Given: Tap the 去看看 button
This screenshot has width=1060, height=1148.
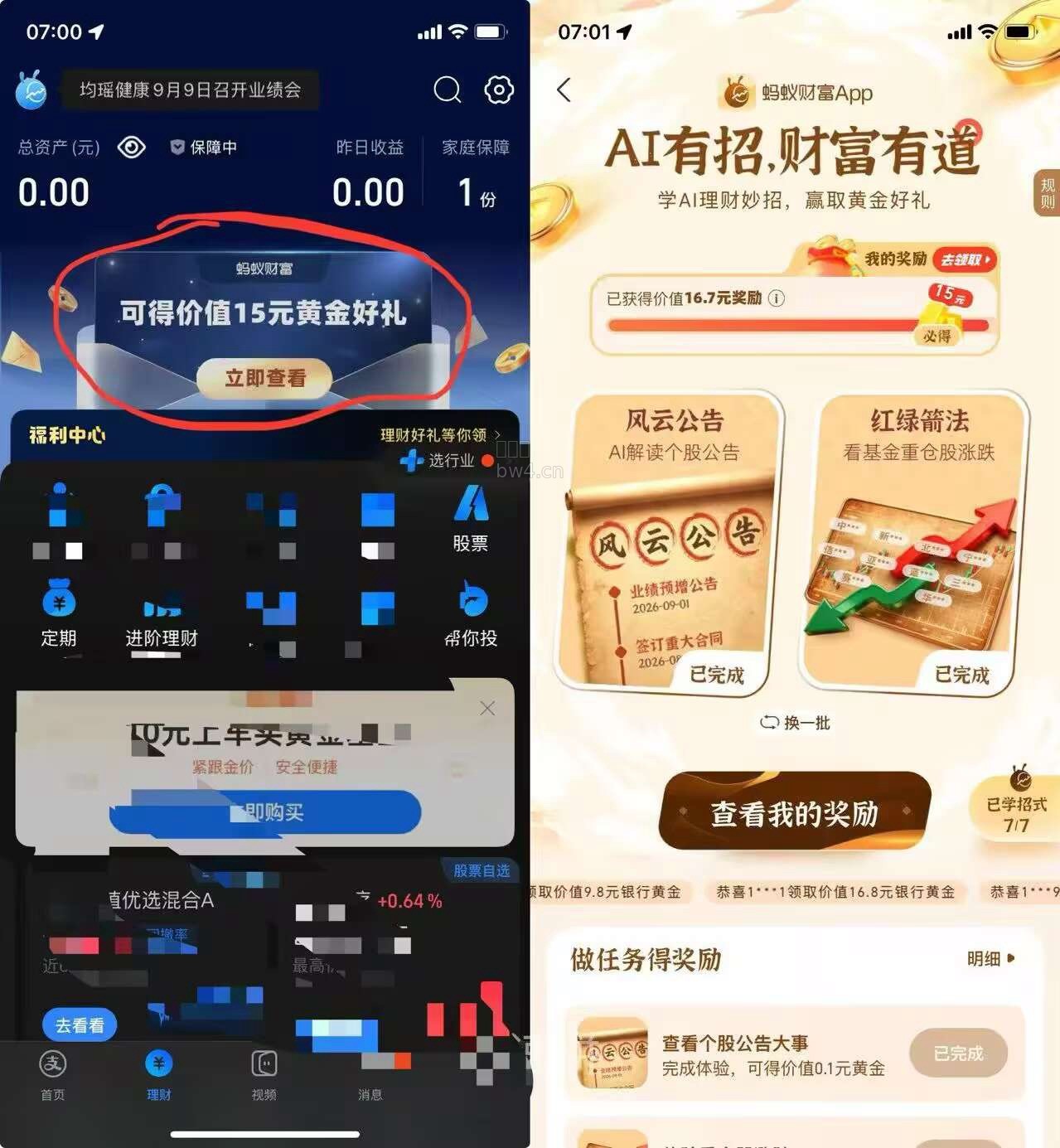Looking at the screenshot, I should coord(80,1025).
